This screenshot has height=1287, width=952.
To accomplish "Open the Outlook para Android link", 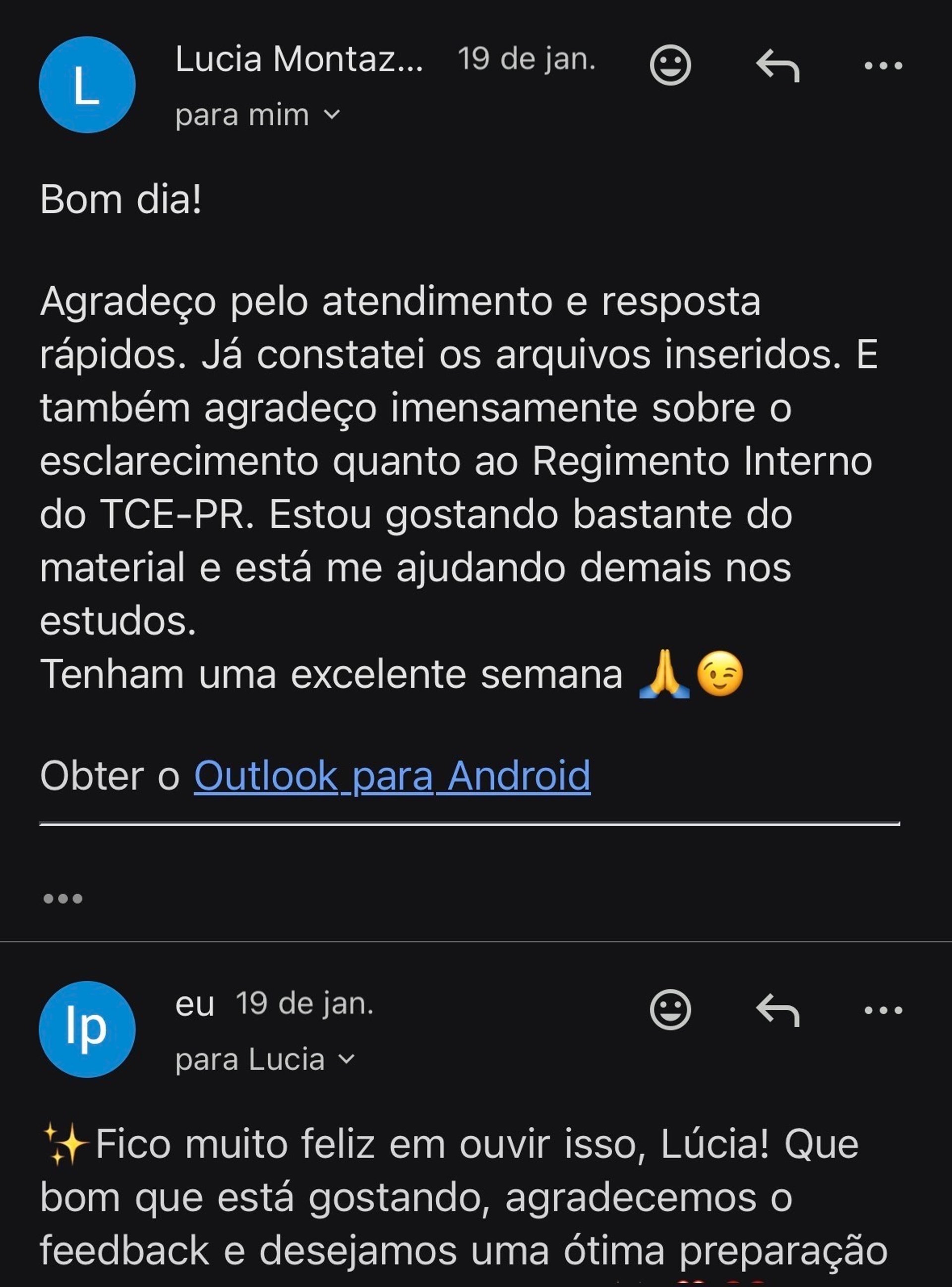I will 392,776.
